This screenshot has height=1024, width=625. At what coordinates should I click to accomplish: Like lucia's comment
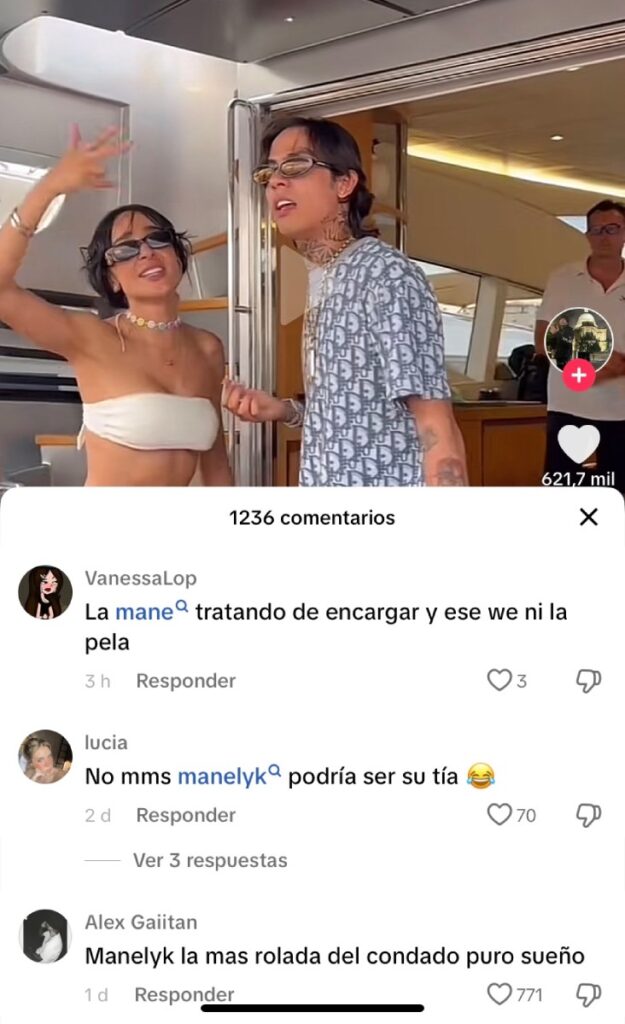pos(498,815)
